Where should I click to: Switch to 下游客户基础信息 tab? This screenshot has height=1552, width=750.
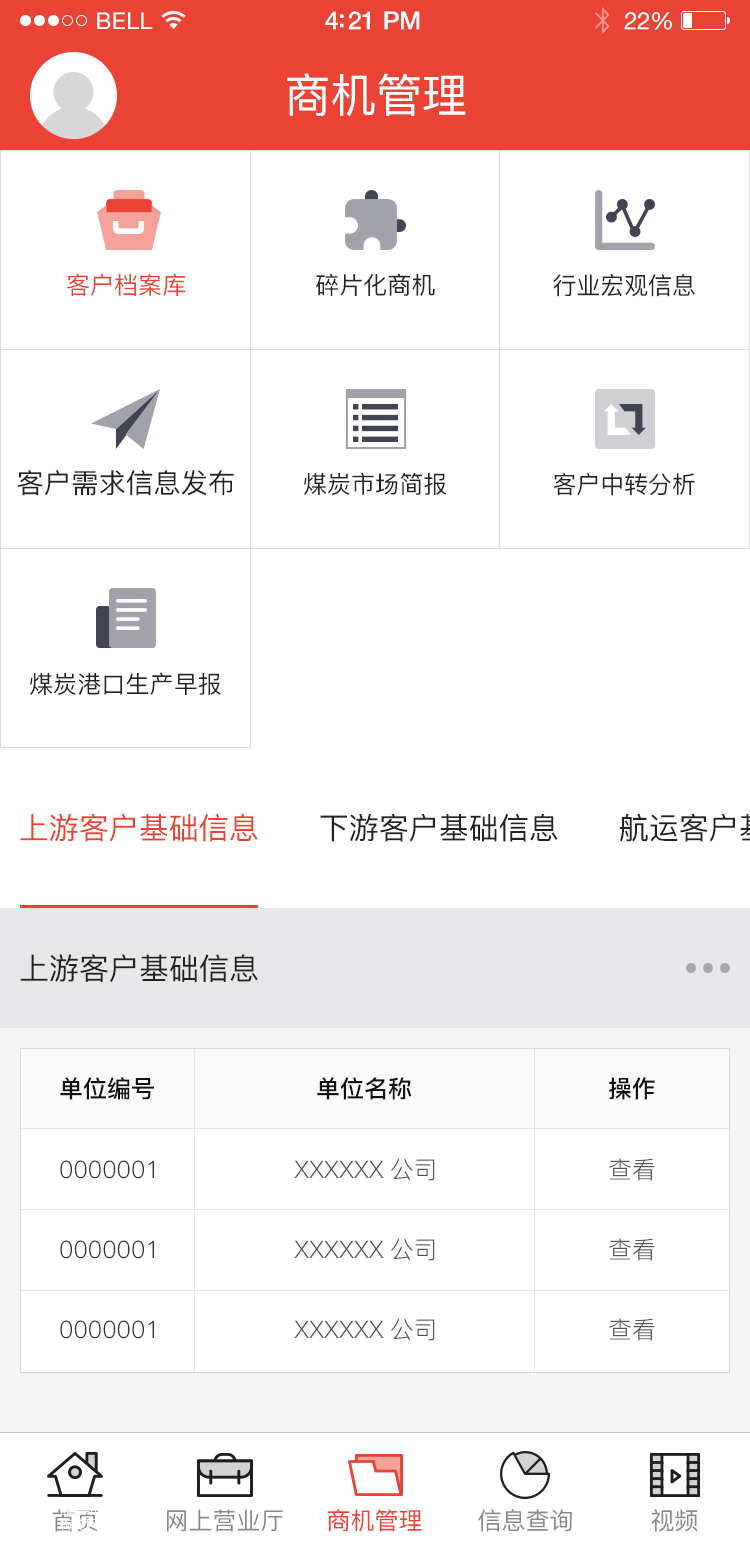pyautogui.click(x=438, y=829)
